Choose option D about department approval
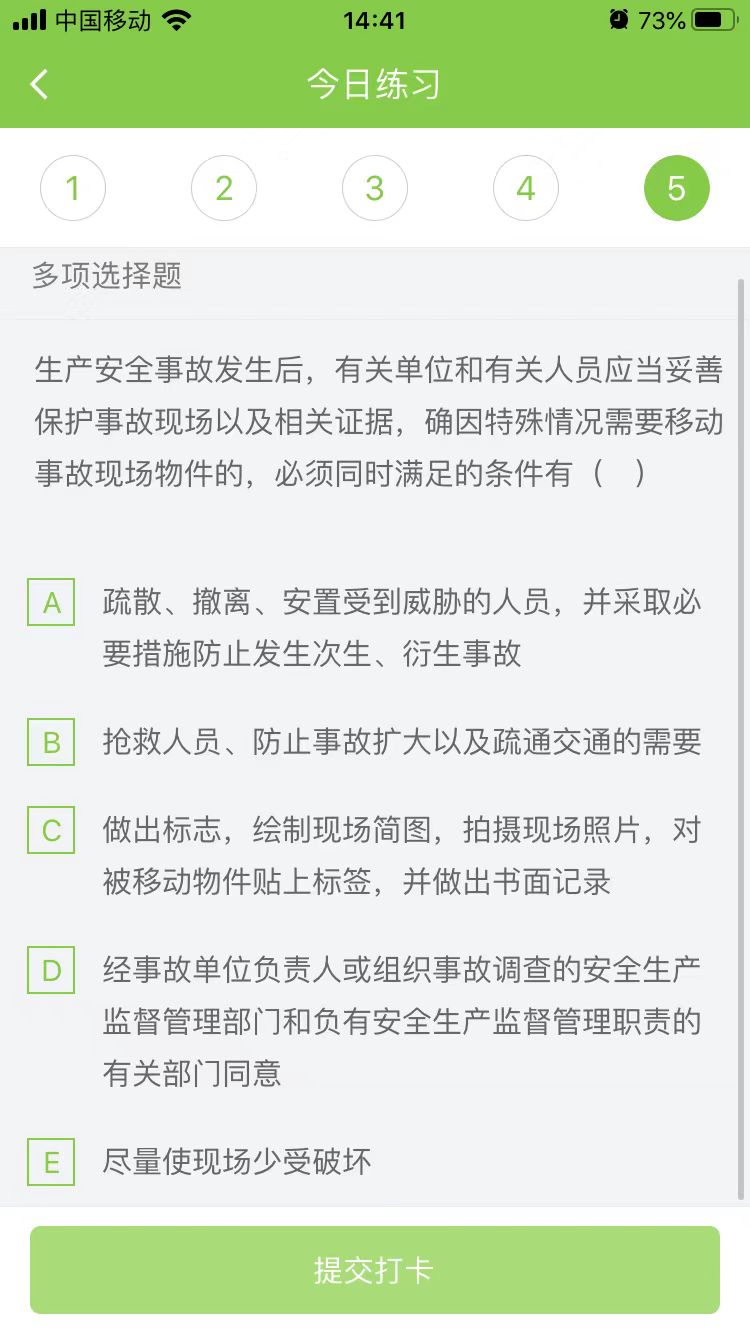Image resolution: width=750 pixels, height=1334 pixels. tap(51, 971)
